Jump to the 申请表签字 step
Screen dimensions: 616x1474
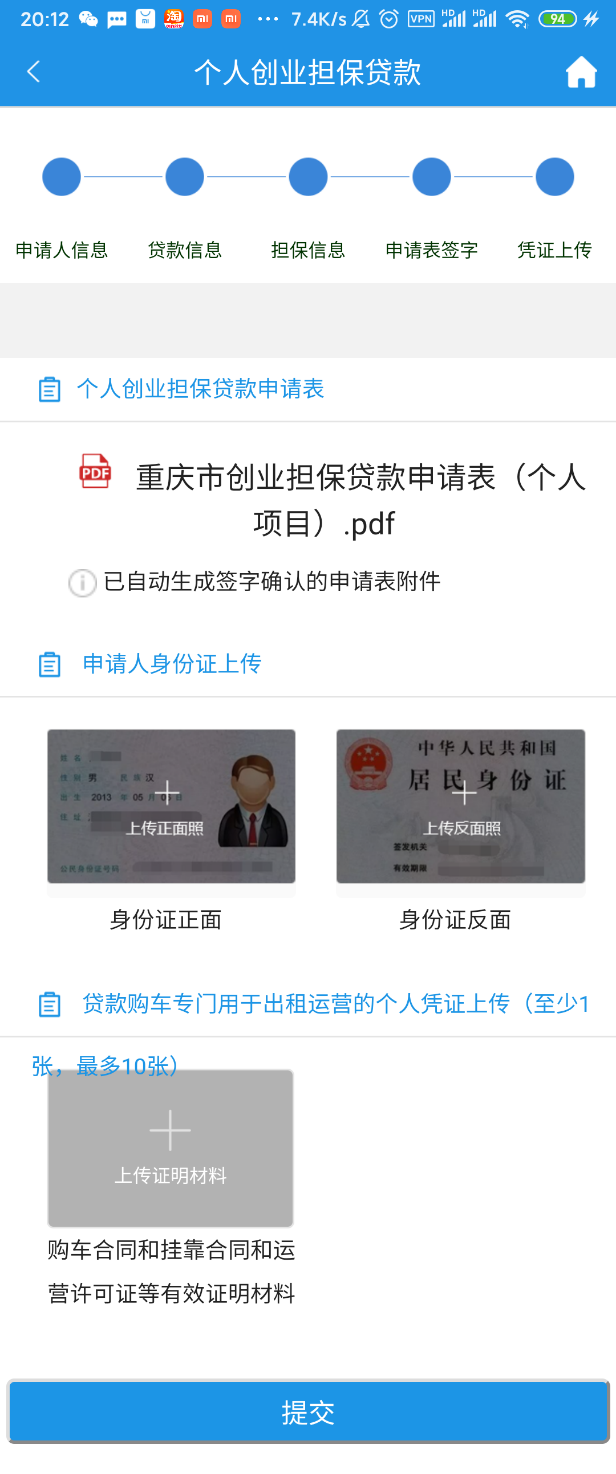(x=432, y=178)
